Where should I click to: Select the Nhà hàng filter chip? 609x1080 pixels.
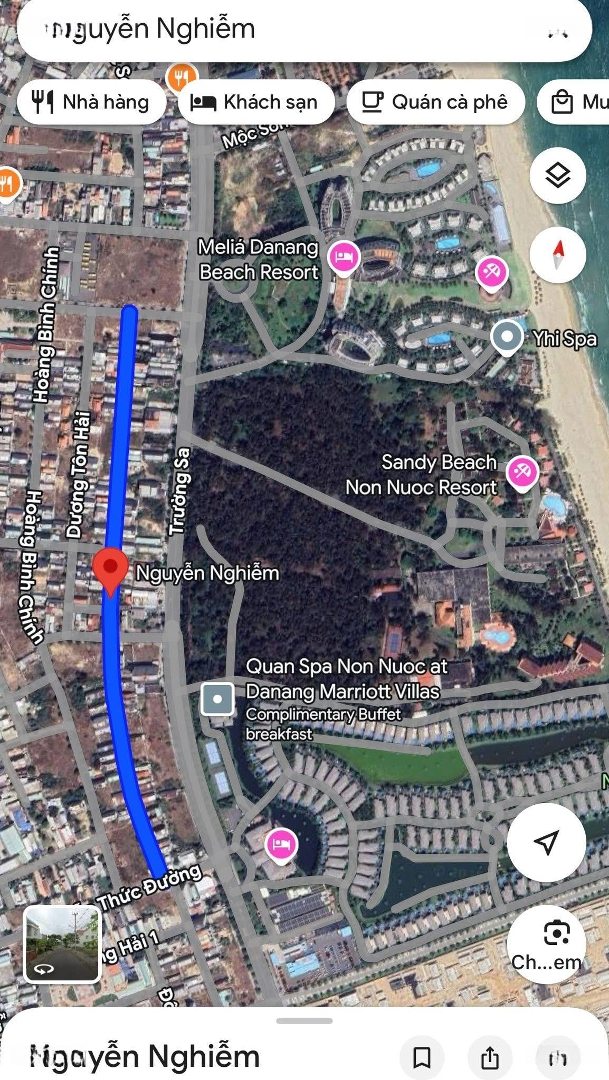point(91,101)
